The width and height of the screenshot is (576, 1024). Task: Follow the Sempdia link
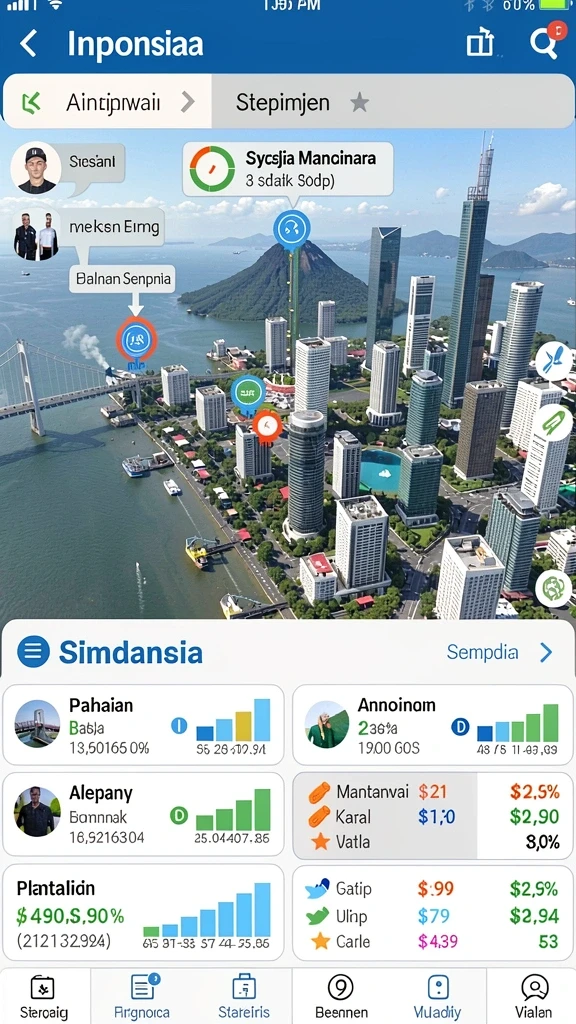pyautogui.click(x=500, y=652)
